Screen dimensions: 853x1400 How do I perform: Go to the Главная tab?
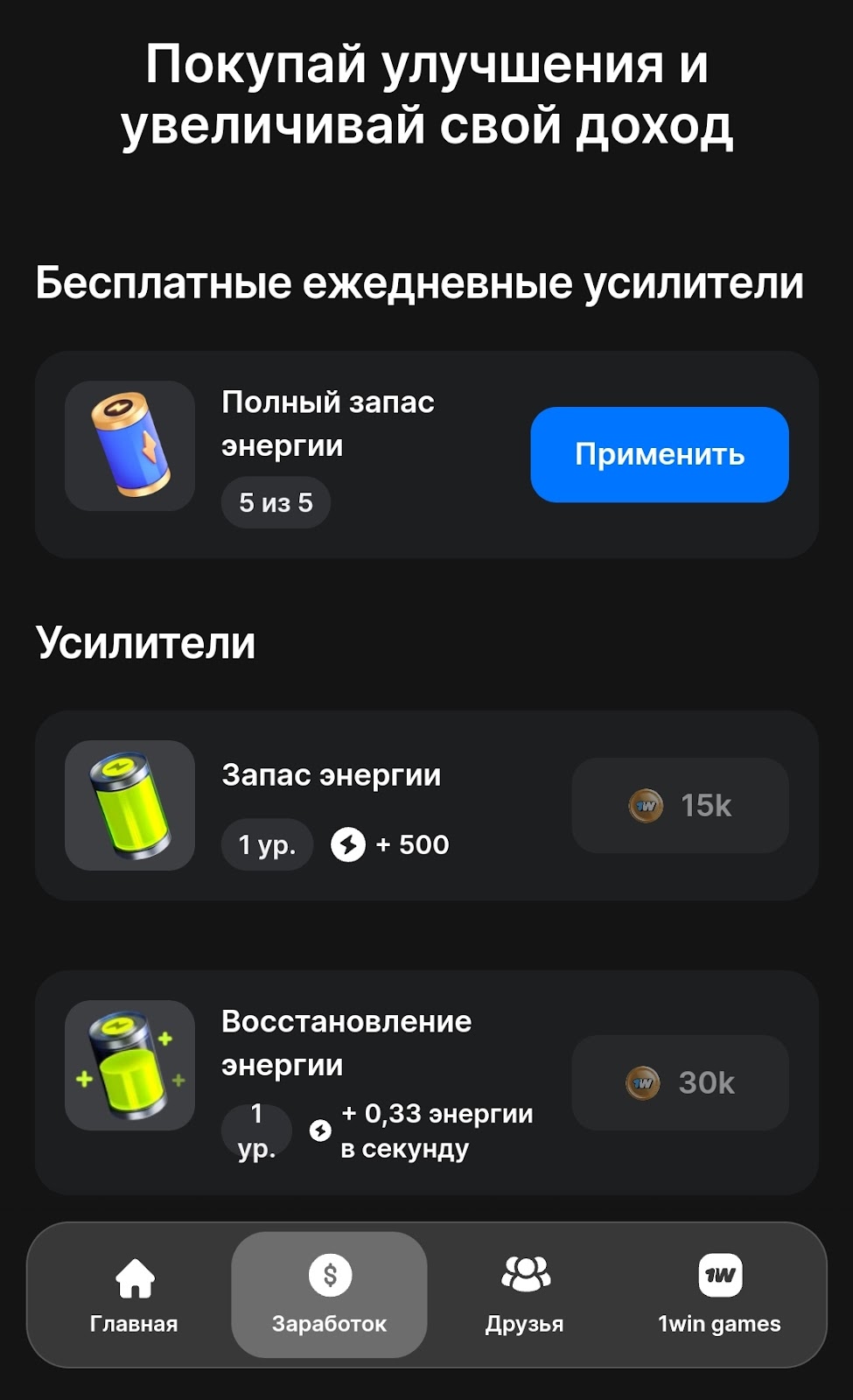tap(134, 1295)
